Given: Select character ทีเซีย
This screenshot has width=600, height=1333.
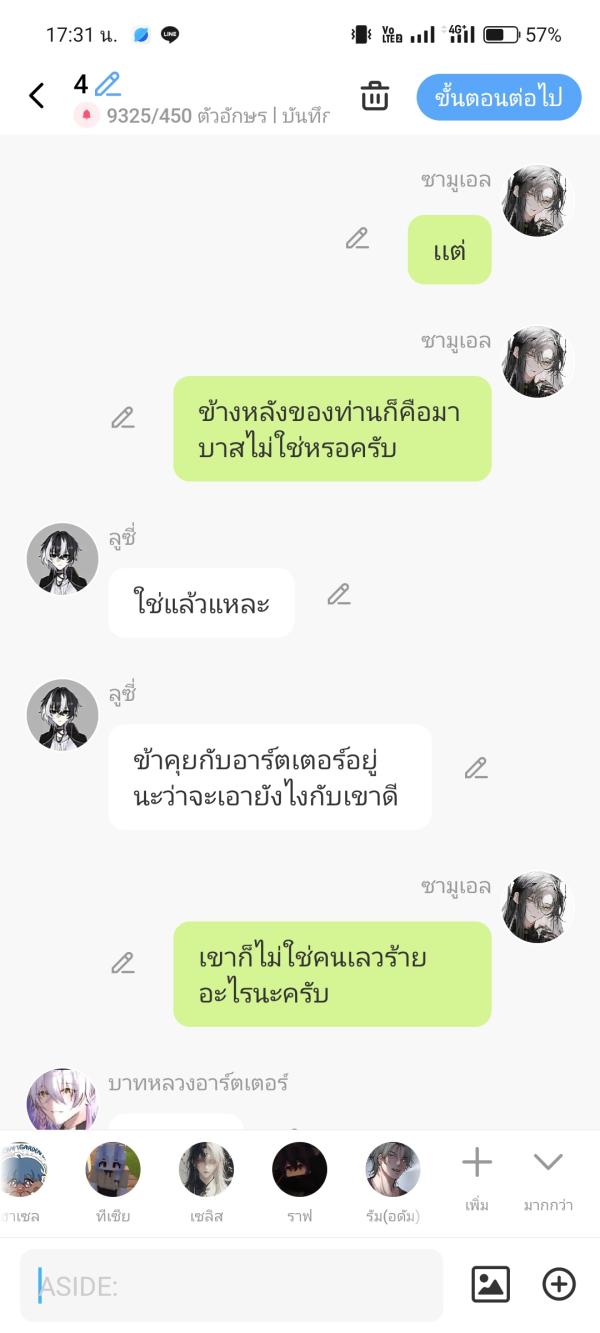Looking at the screenshot, I should [113, 1172].
